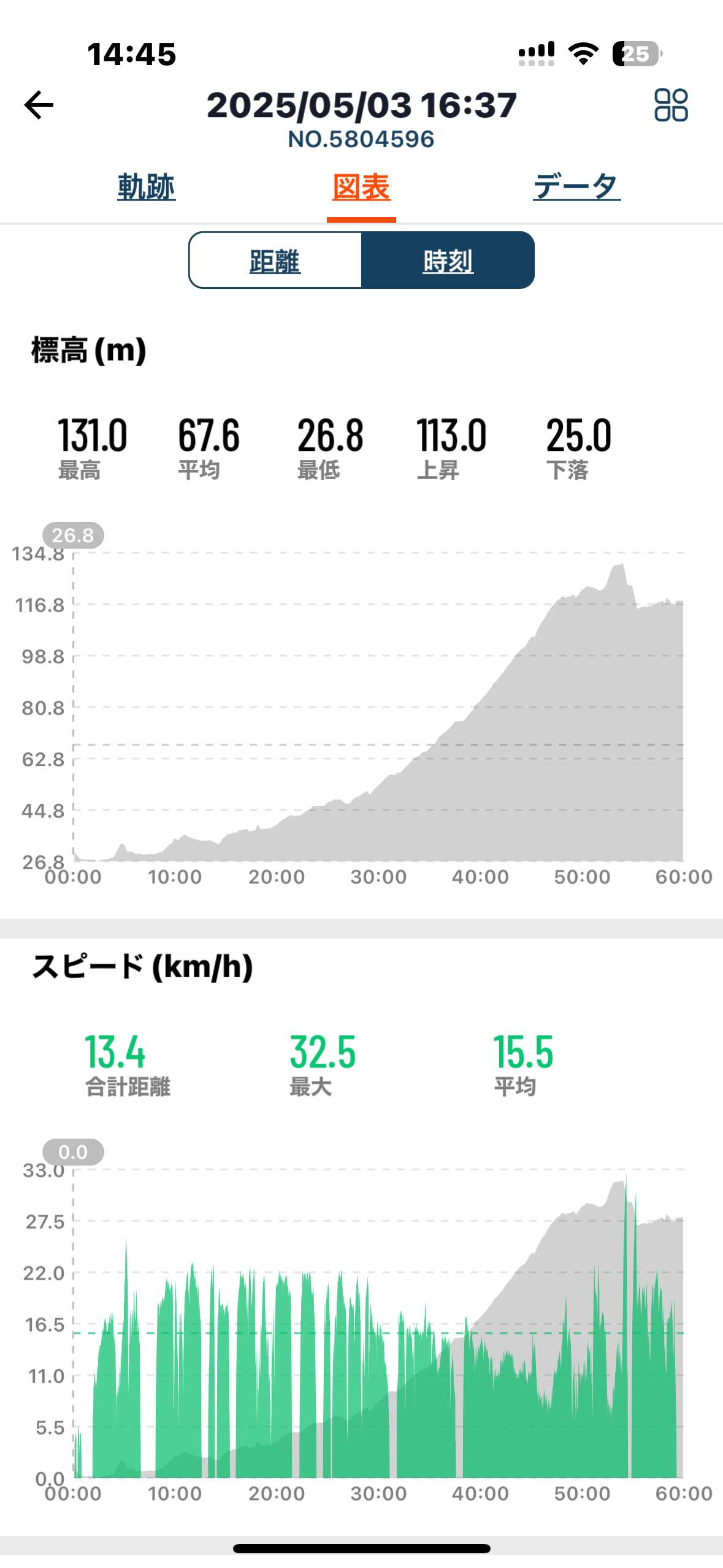Select the 時刻 segment

click(448, 260)
